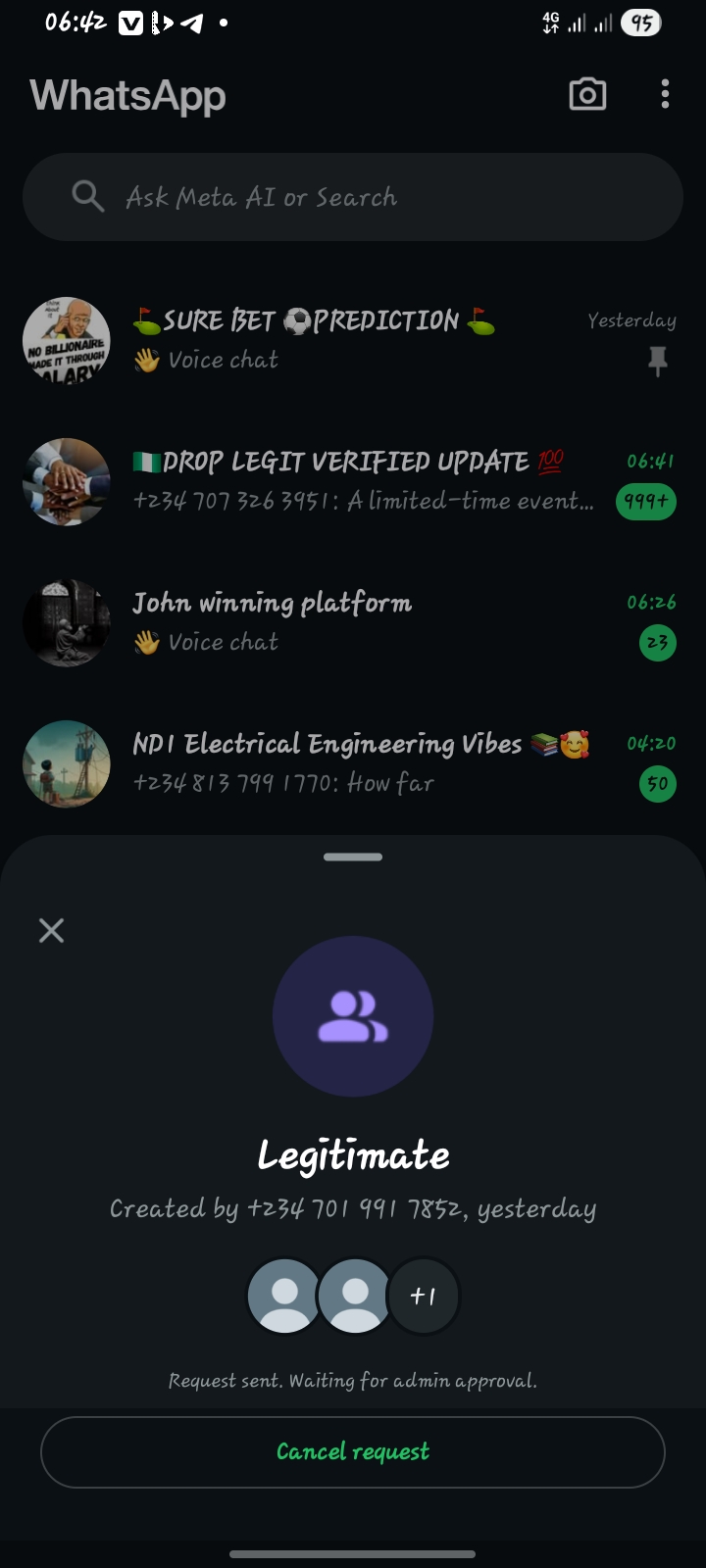Open the John winning platform chat
The image size is (706, 1568).
click(353, 622)
